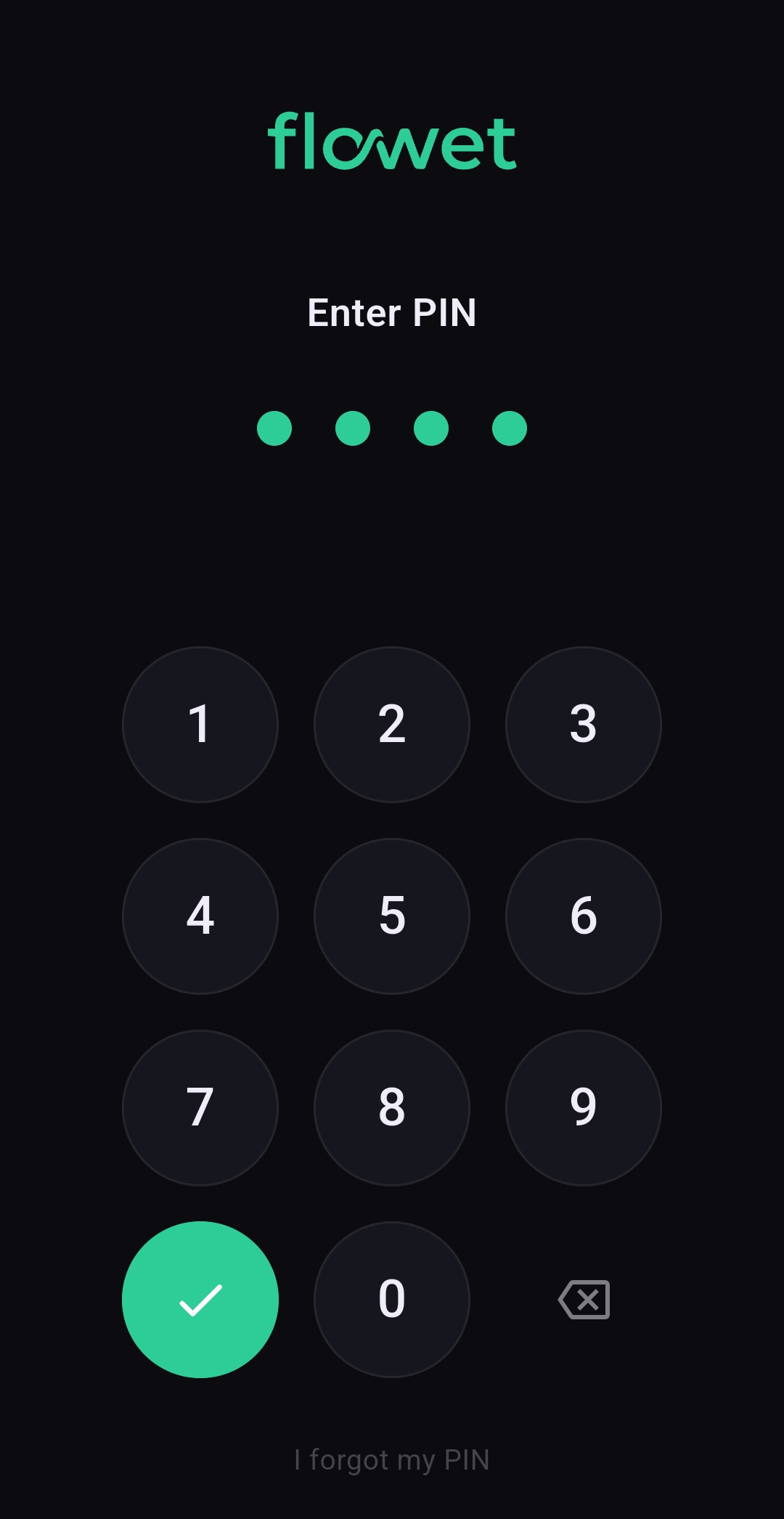Viewport: 784px width, 1519px height.
Task: Tap the number 7 key
Action: tap(200, 1108)
